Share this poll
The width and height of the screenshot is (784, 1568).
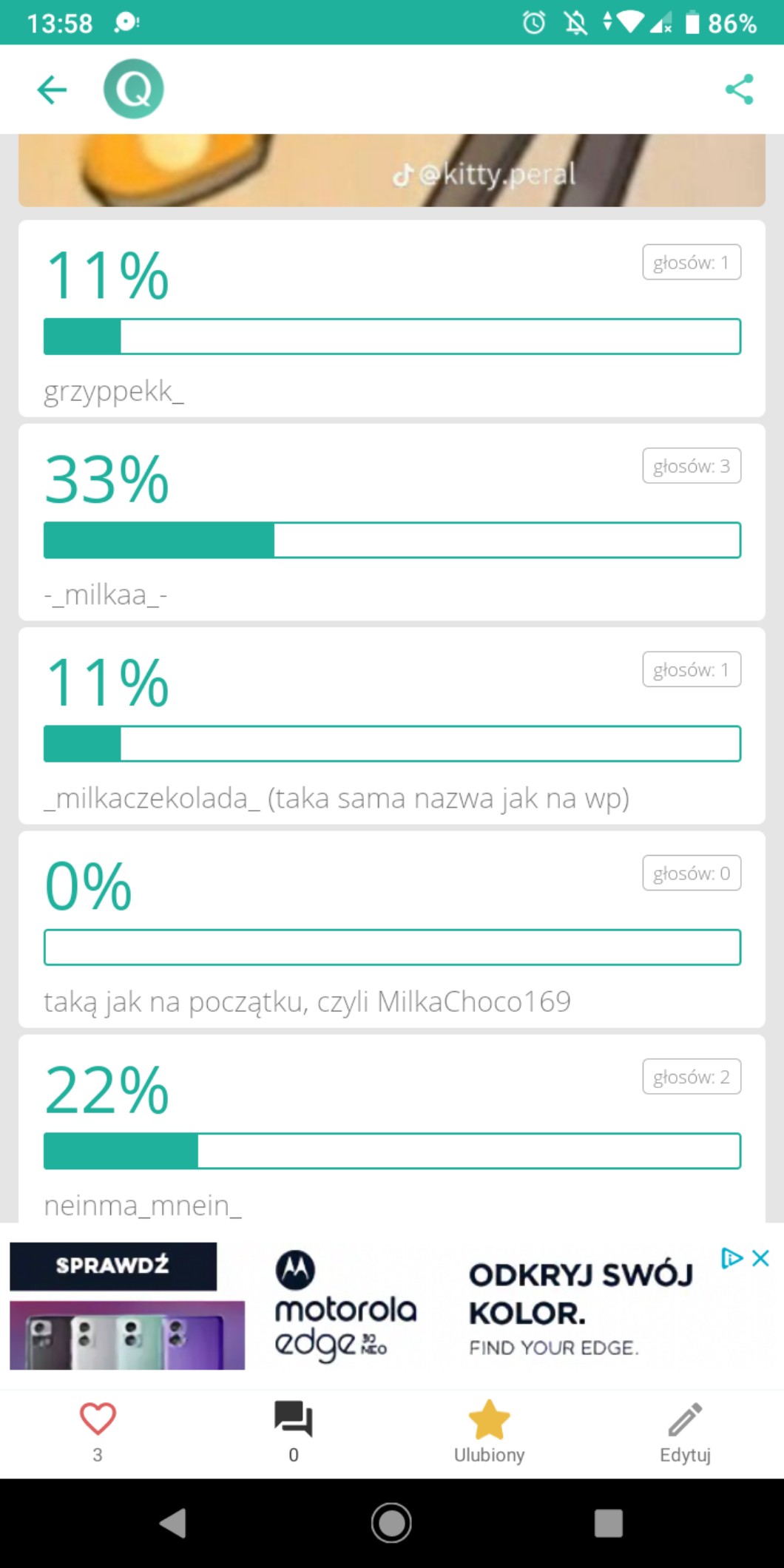coord(739,89)
